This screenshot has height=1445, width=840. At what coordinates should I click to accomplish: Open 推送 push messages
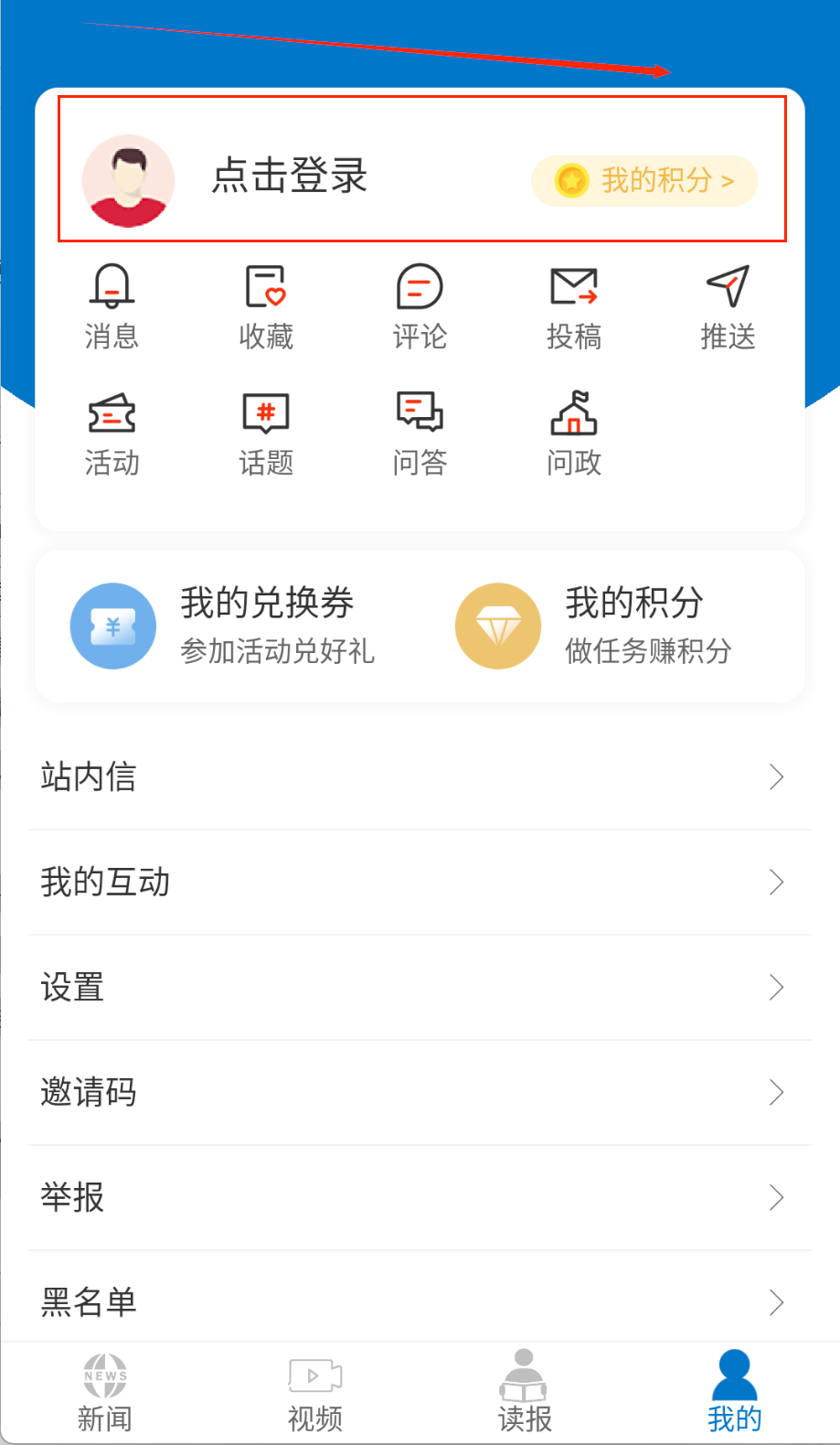point(728,306)
